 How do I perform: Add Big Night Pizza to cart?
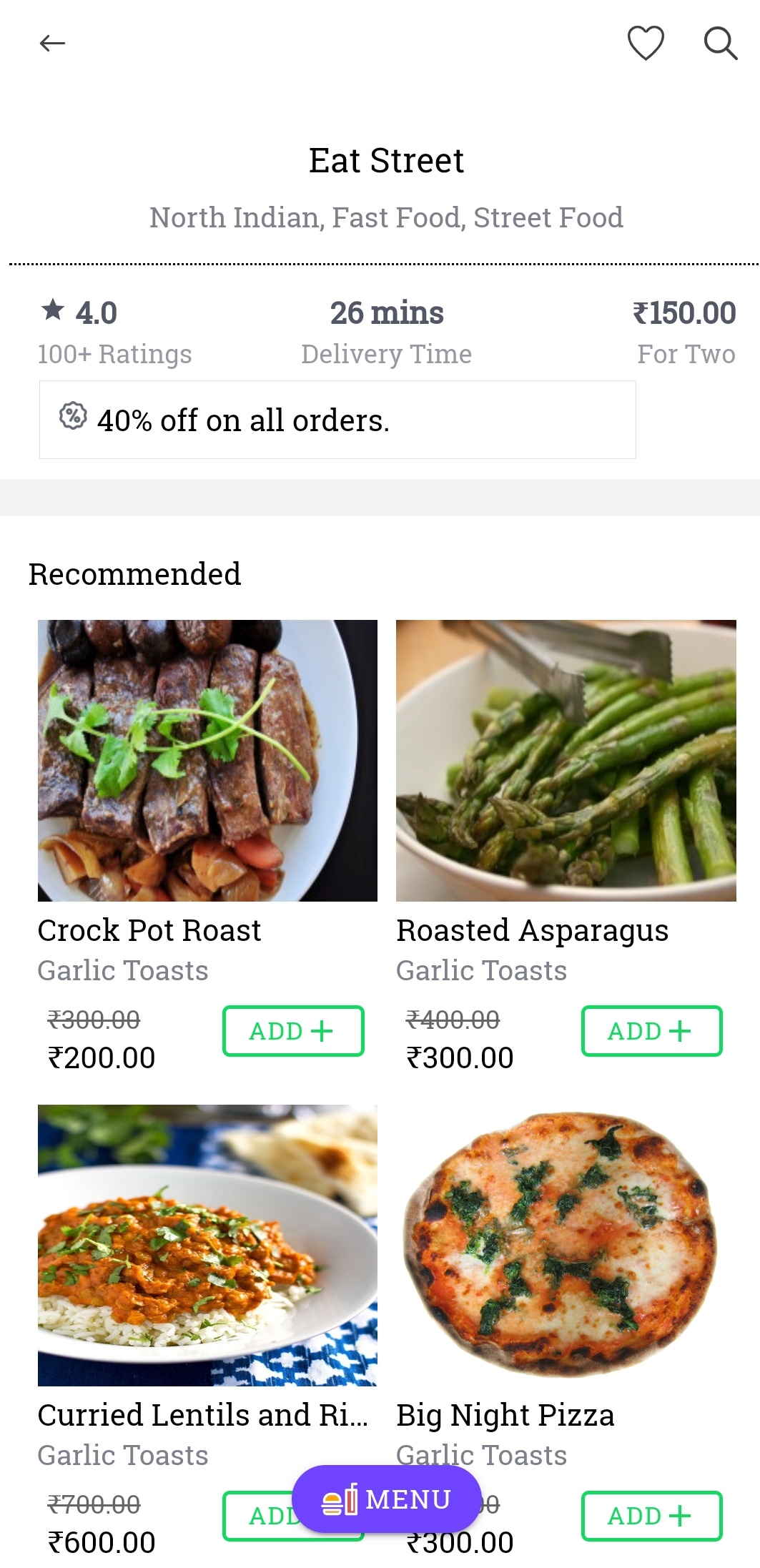(x=651, y=1516)
